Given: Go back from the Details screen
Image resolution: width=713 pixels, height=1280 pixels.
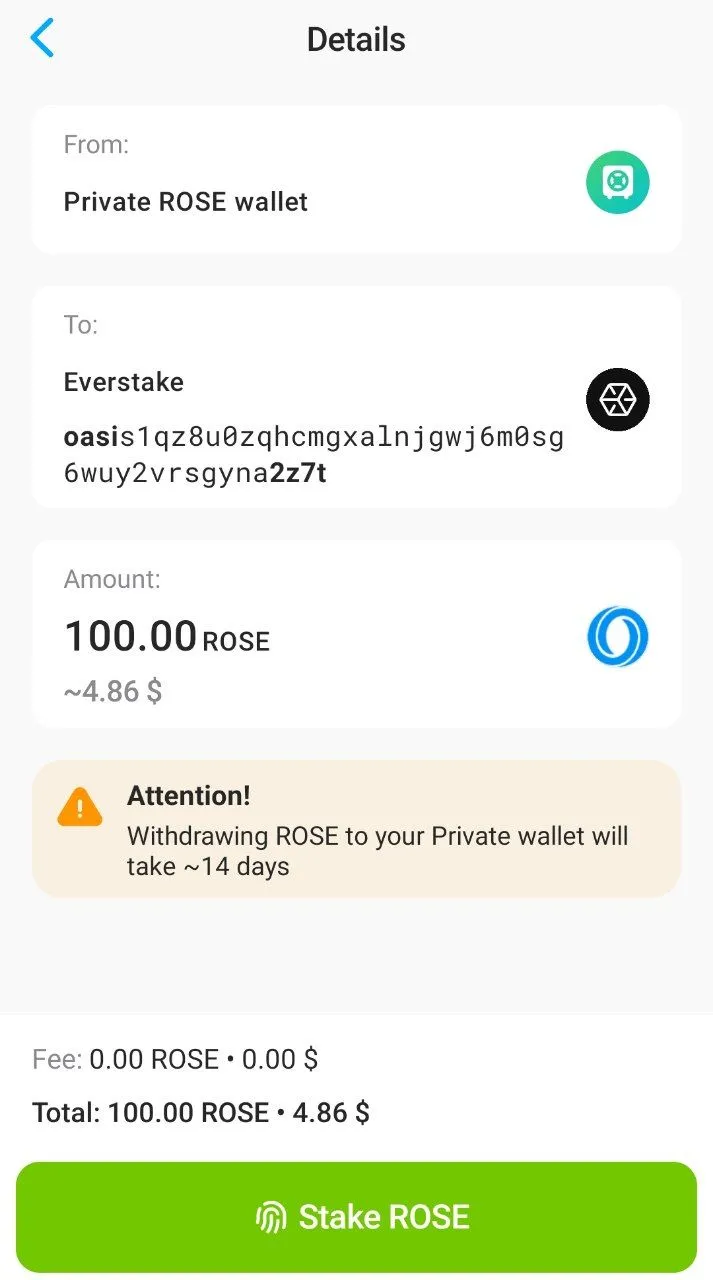Looking at the screenshot, I should pyautogui.click(x=42, y=39).
